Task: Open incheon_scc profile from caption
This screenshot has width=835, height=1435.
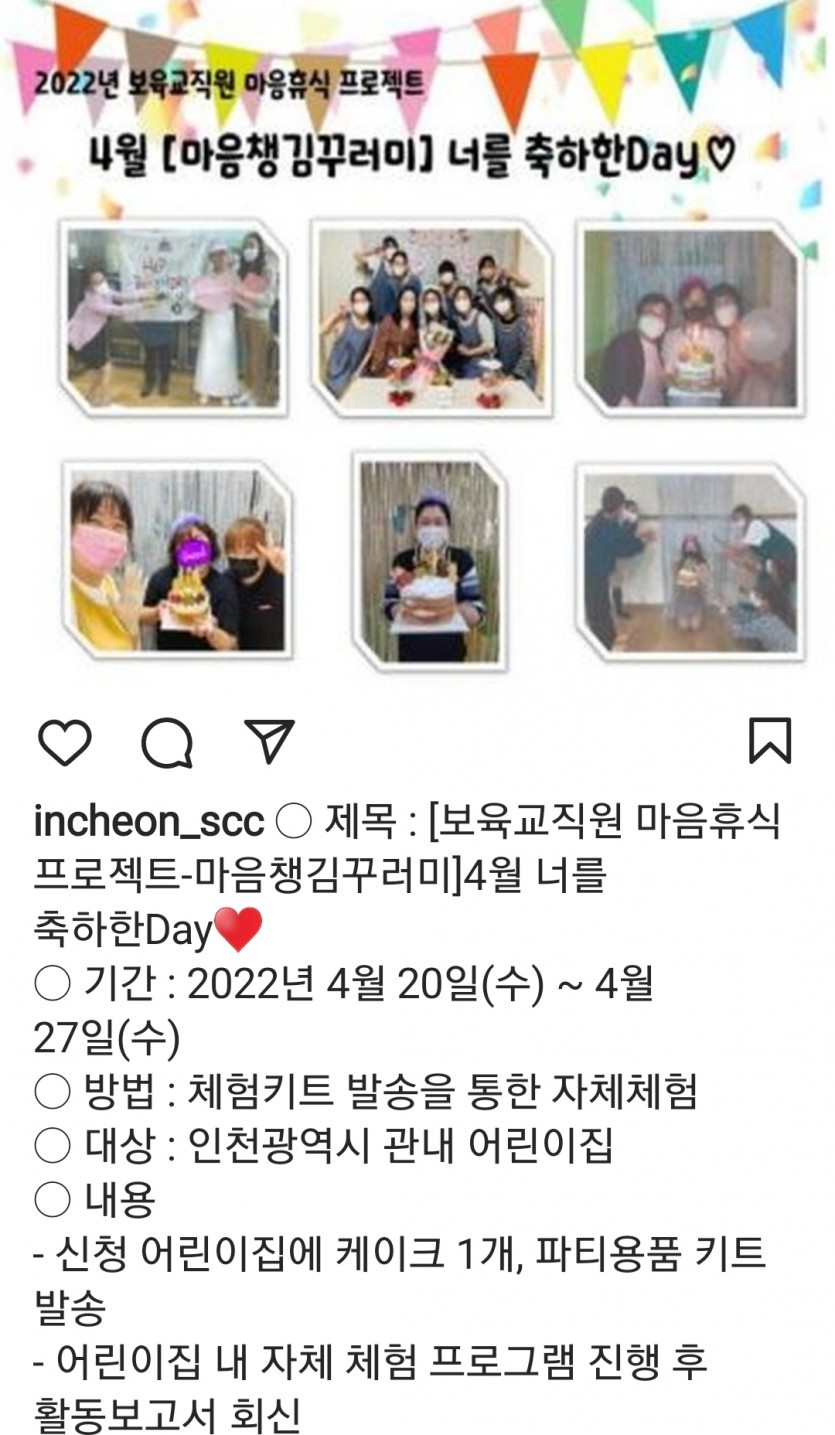Action: tap(148, 823)
